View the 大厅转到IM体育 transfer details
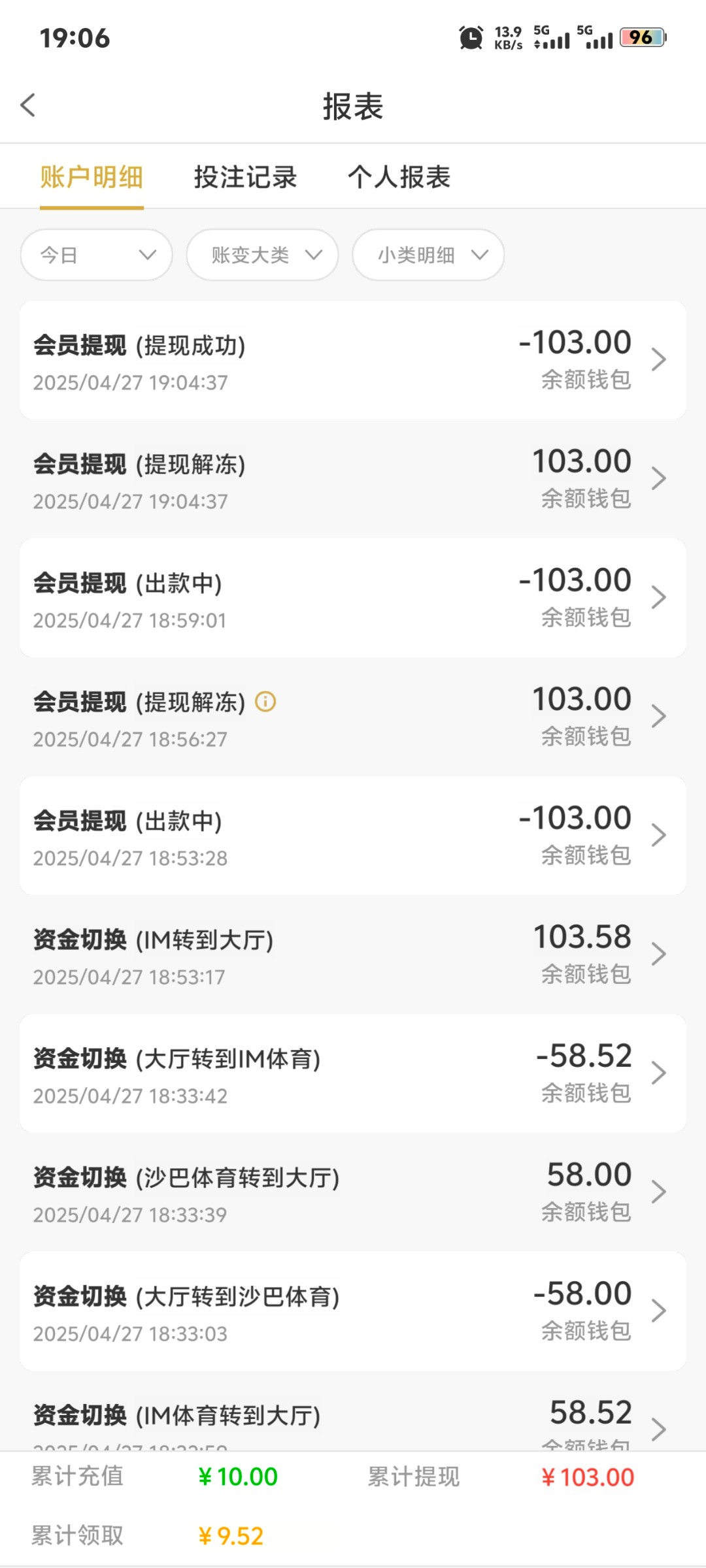Screen dimensions: 706x1568 pyautogui.click(x=353, y=1073)
